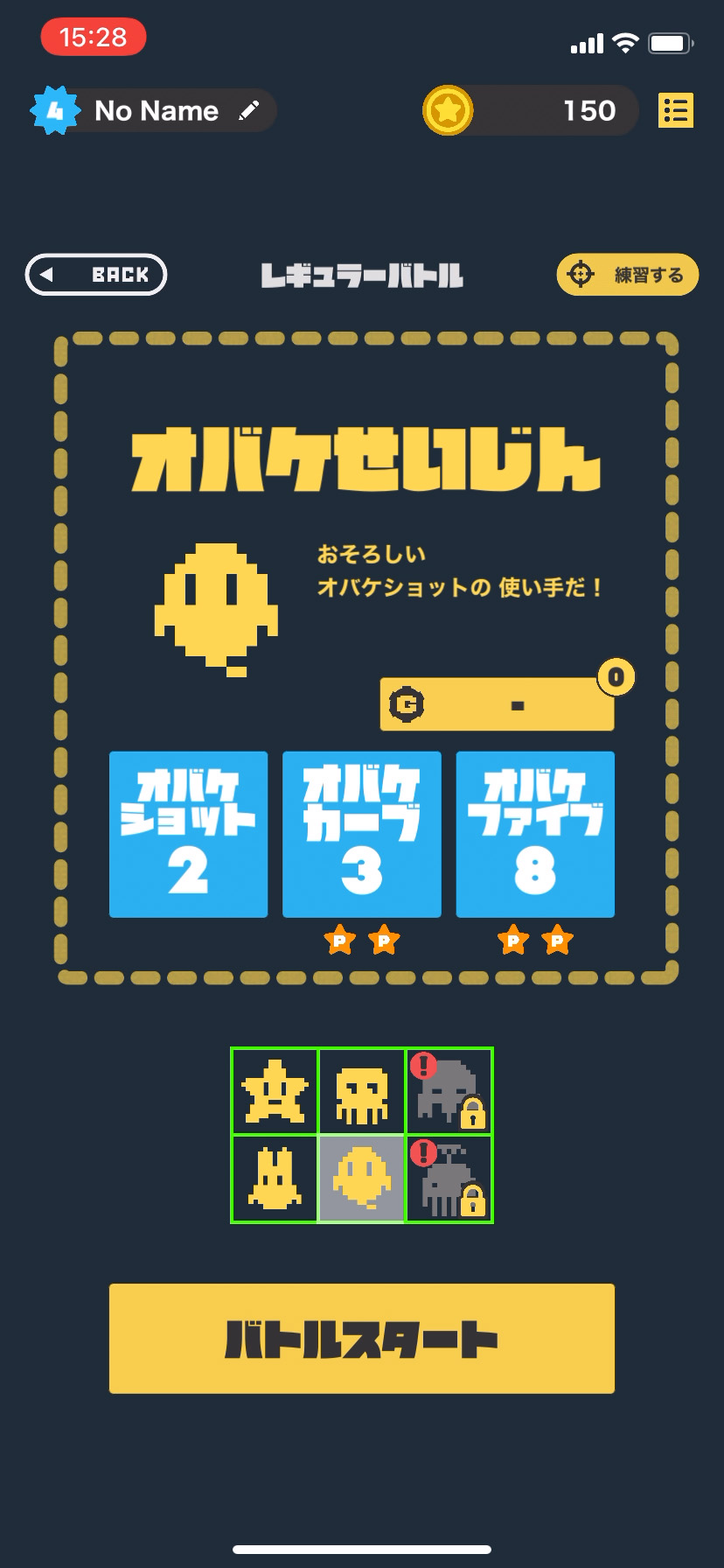Open the yellow list menu icon
The image size is (724, 1568).
pos(675,110)
